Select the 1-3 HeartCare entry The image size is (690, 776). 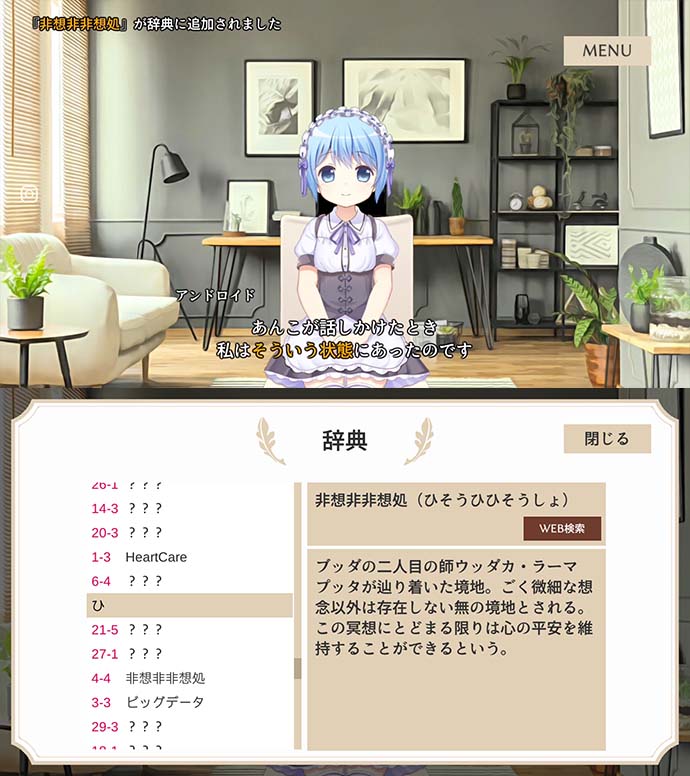tap(155, 557)
